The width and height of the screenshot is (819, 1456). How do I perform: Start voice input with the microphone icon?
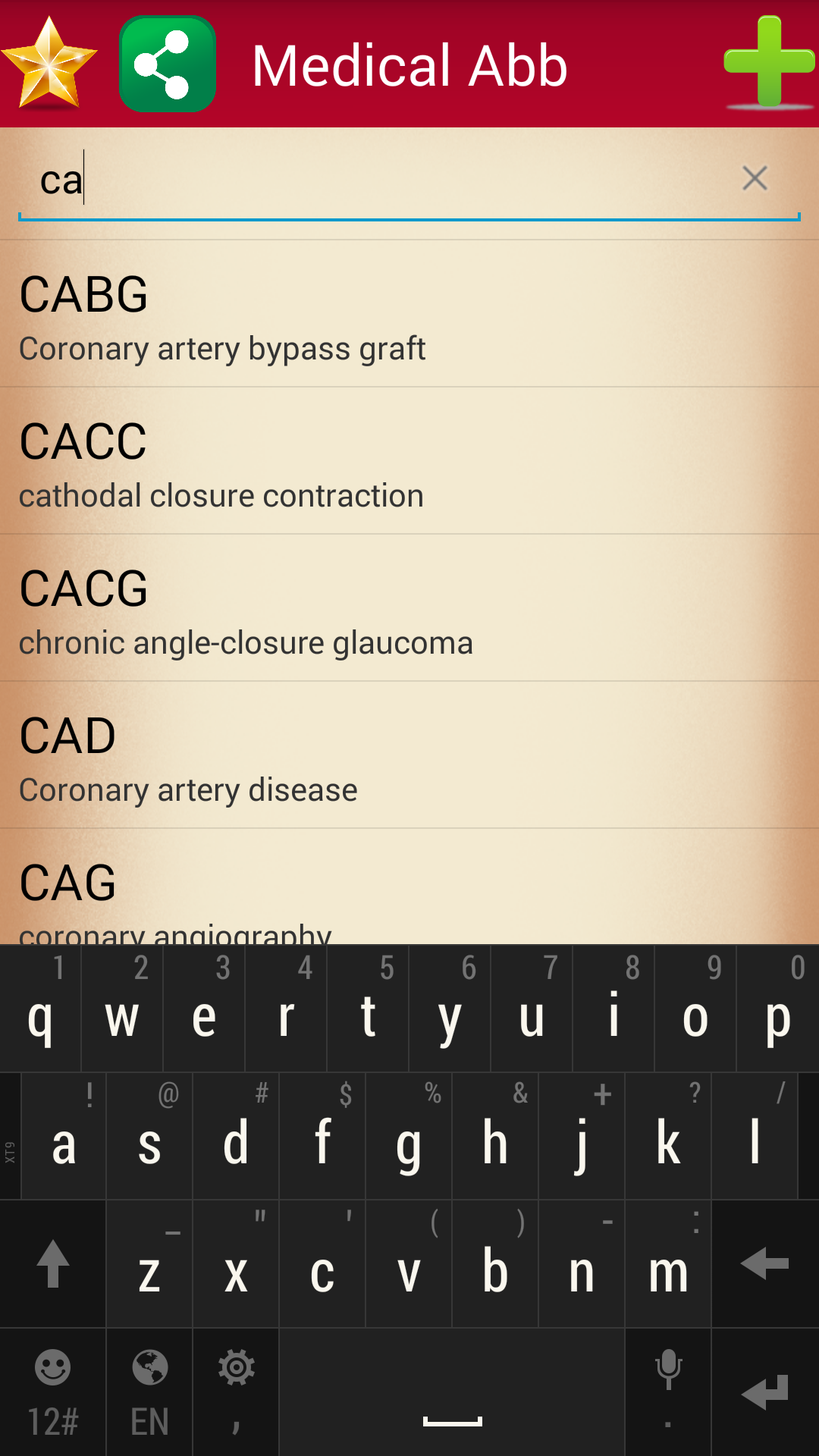click(x=668, y=1373)
